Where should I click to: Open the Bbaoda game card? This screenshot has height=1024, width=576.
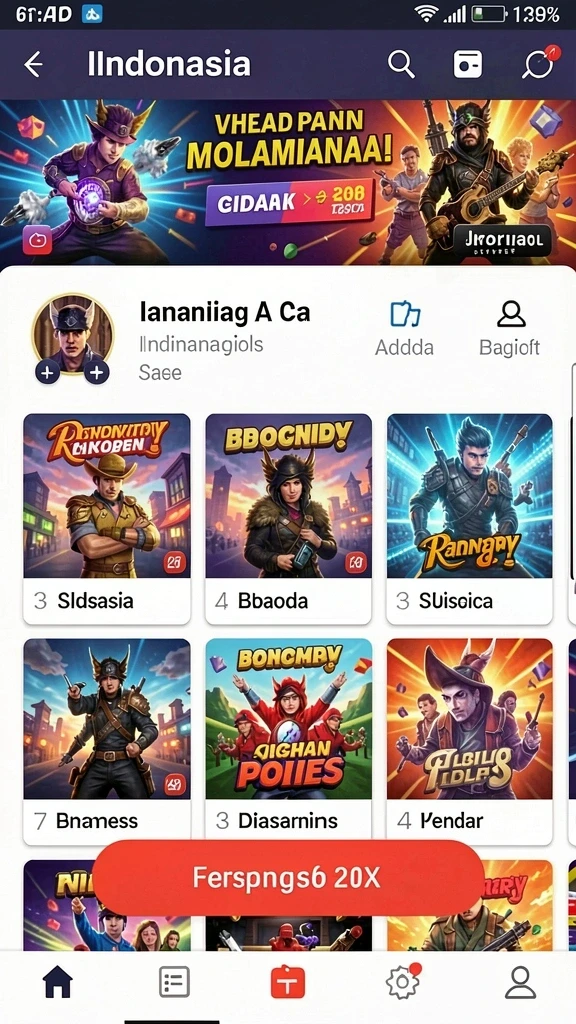coord(288,519)
